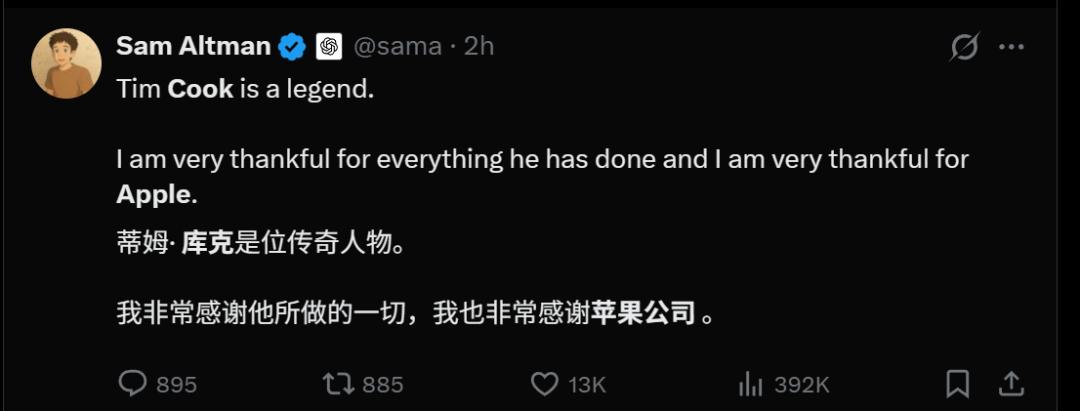Image resolution: width=1080 pixels, height=411 pixels.
Task: Reply to the Tim Cook post
Action: 134,384
